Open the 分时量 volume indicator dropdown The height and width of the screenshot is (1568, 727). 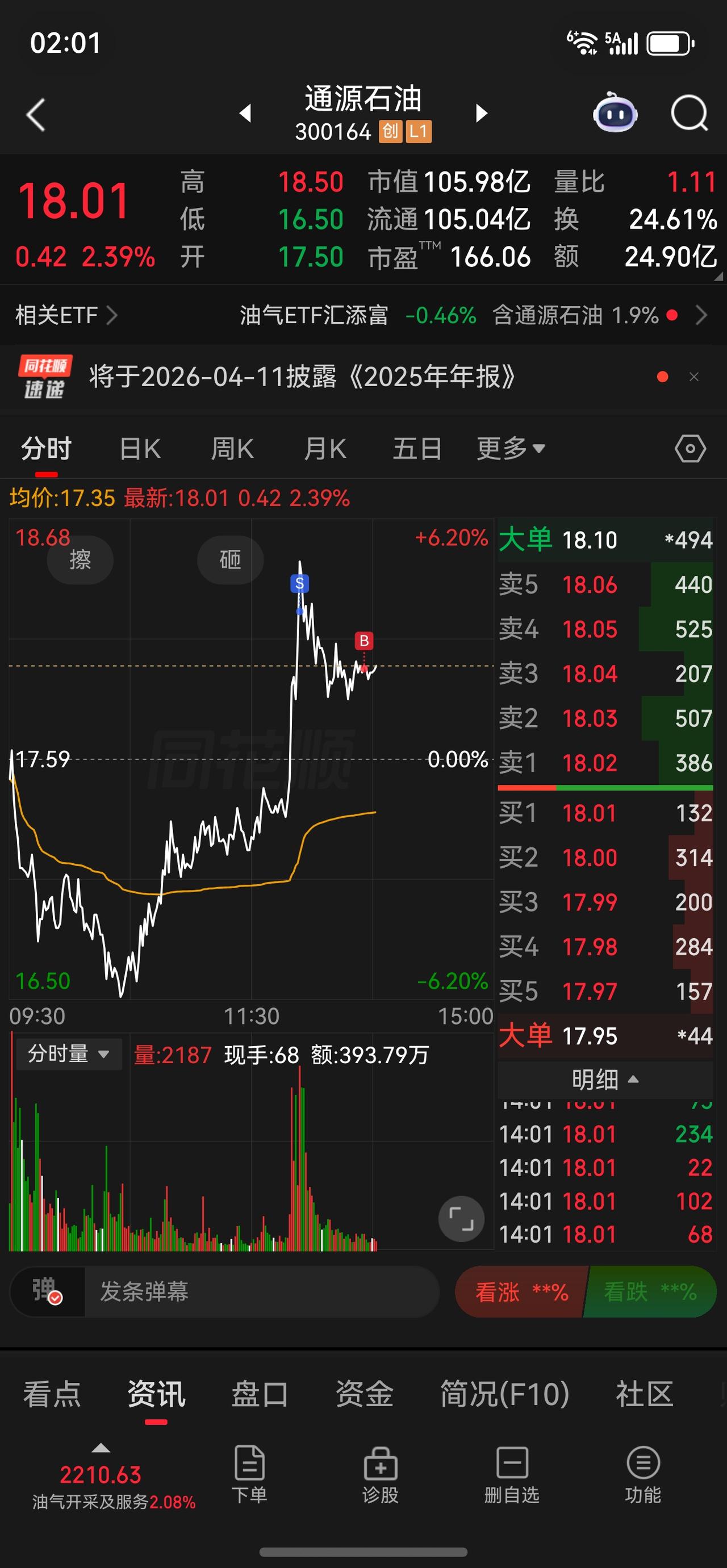coord(68,1053)
